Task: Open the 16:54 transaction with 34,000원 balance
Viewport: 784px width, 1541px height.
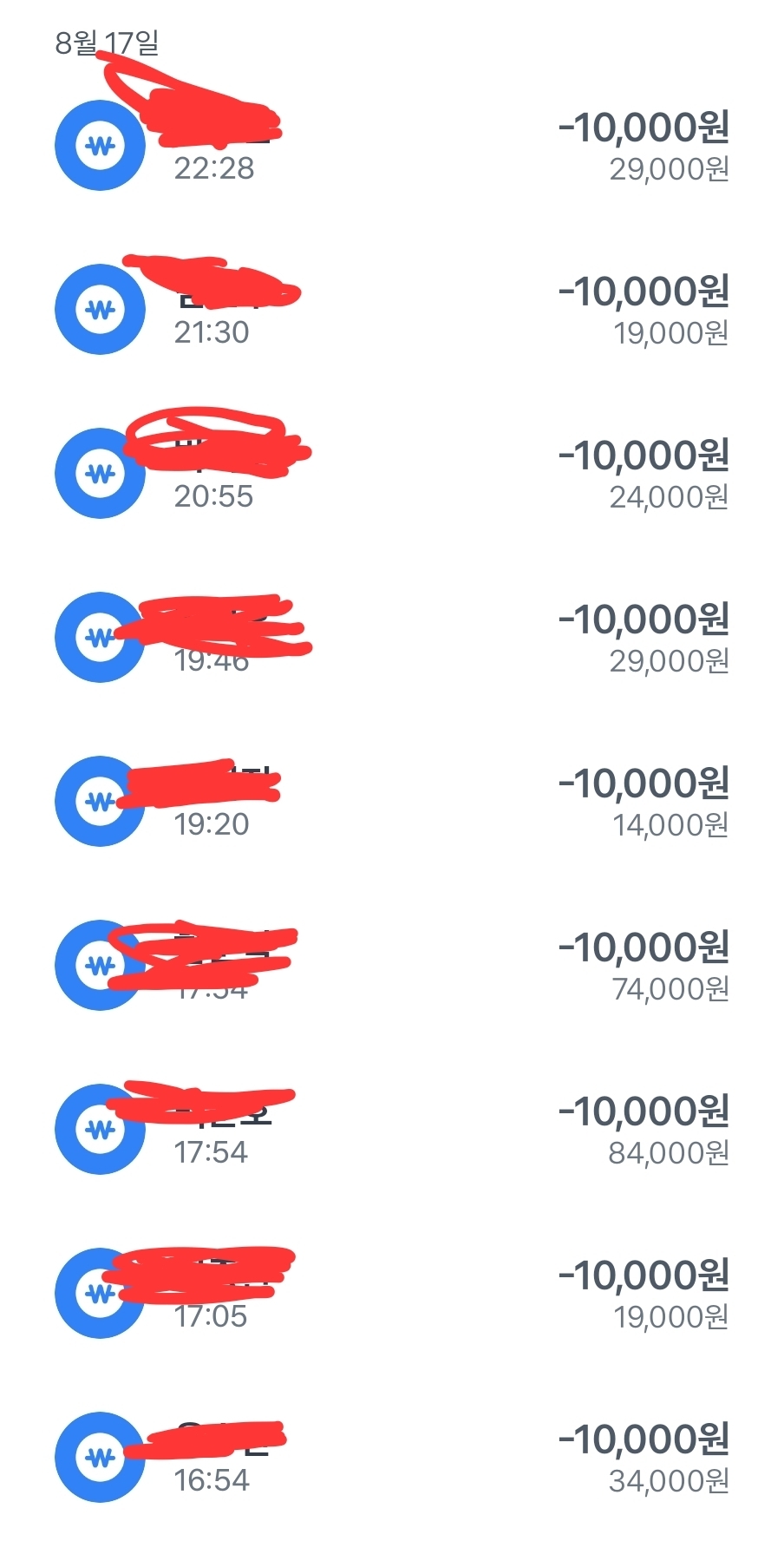Action: (x=392, y=1458)
